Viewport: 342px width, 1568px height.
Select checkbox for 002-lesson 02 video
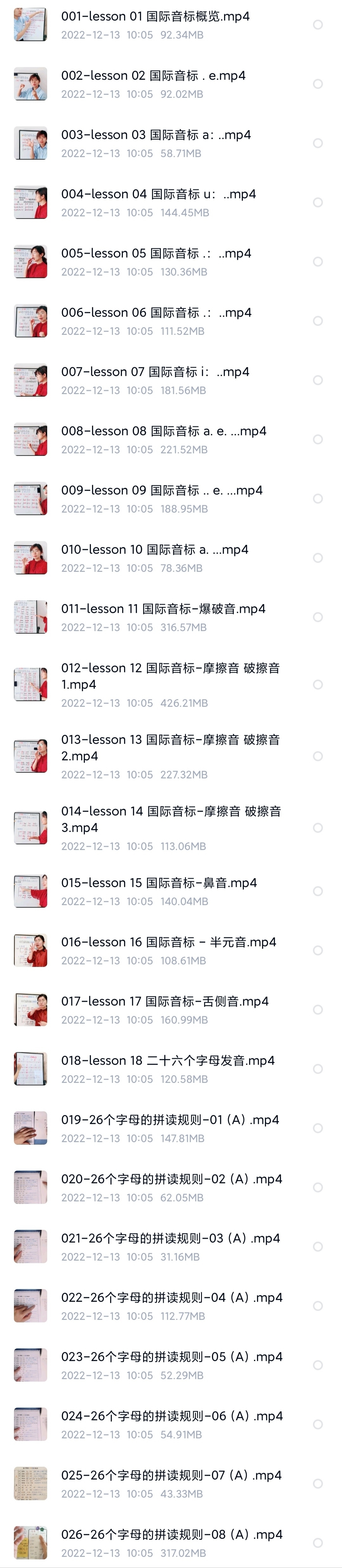point(318,84)
